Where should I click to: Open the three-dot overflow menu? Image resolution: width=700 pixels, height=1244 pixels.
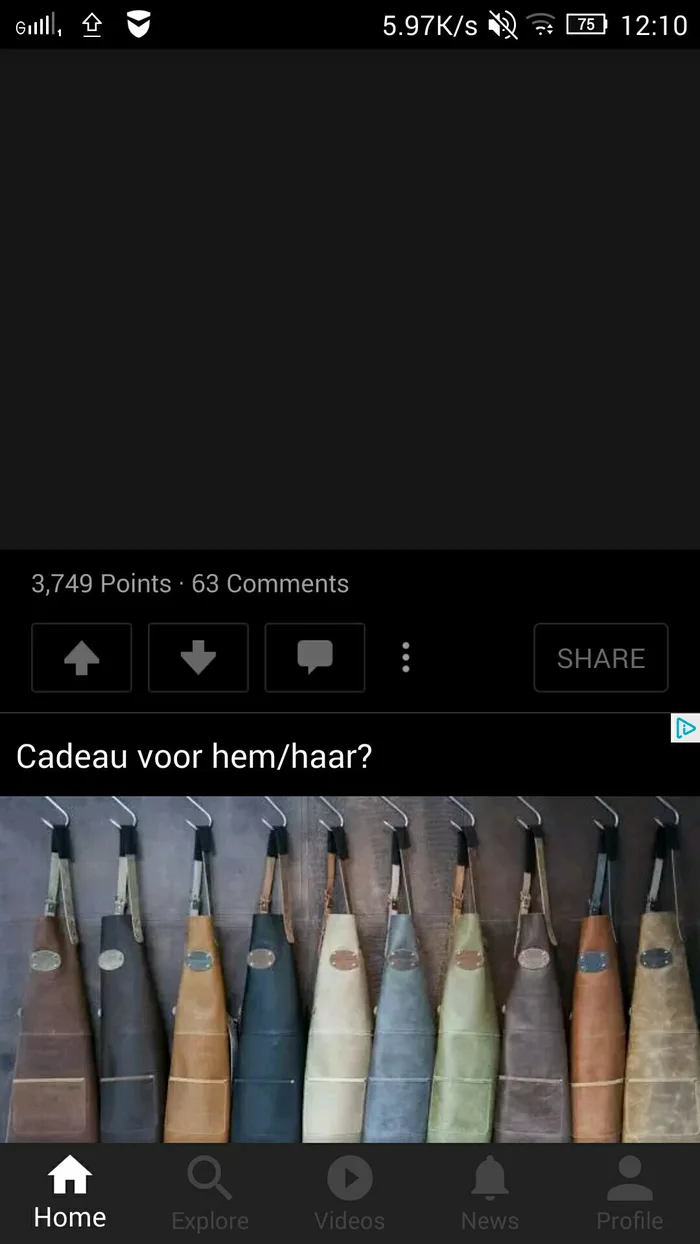pos(405,657)
